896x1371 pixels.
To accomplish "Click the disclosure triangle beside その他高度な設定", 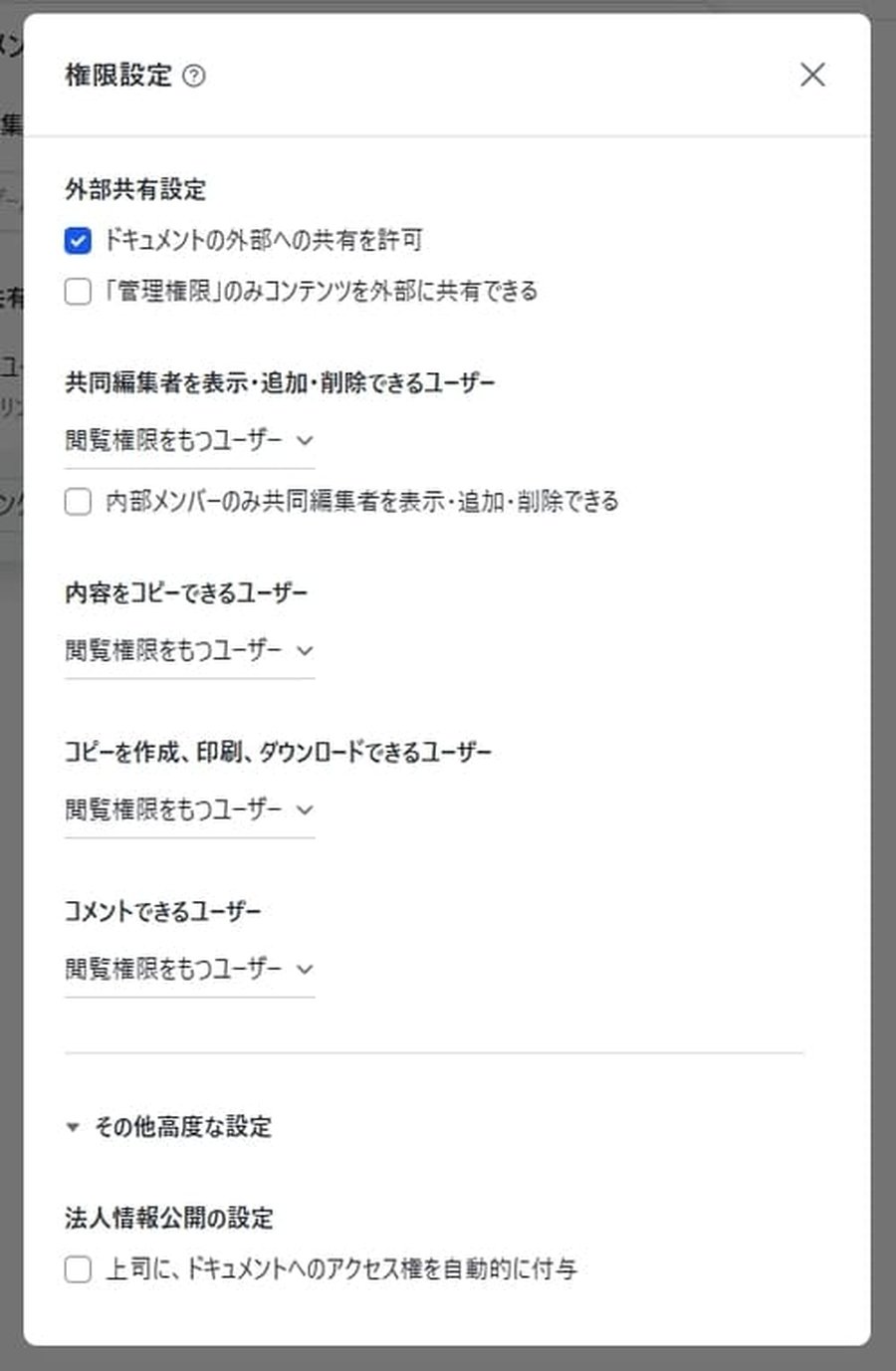I will 71,1127.
